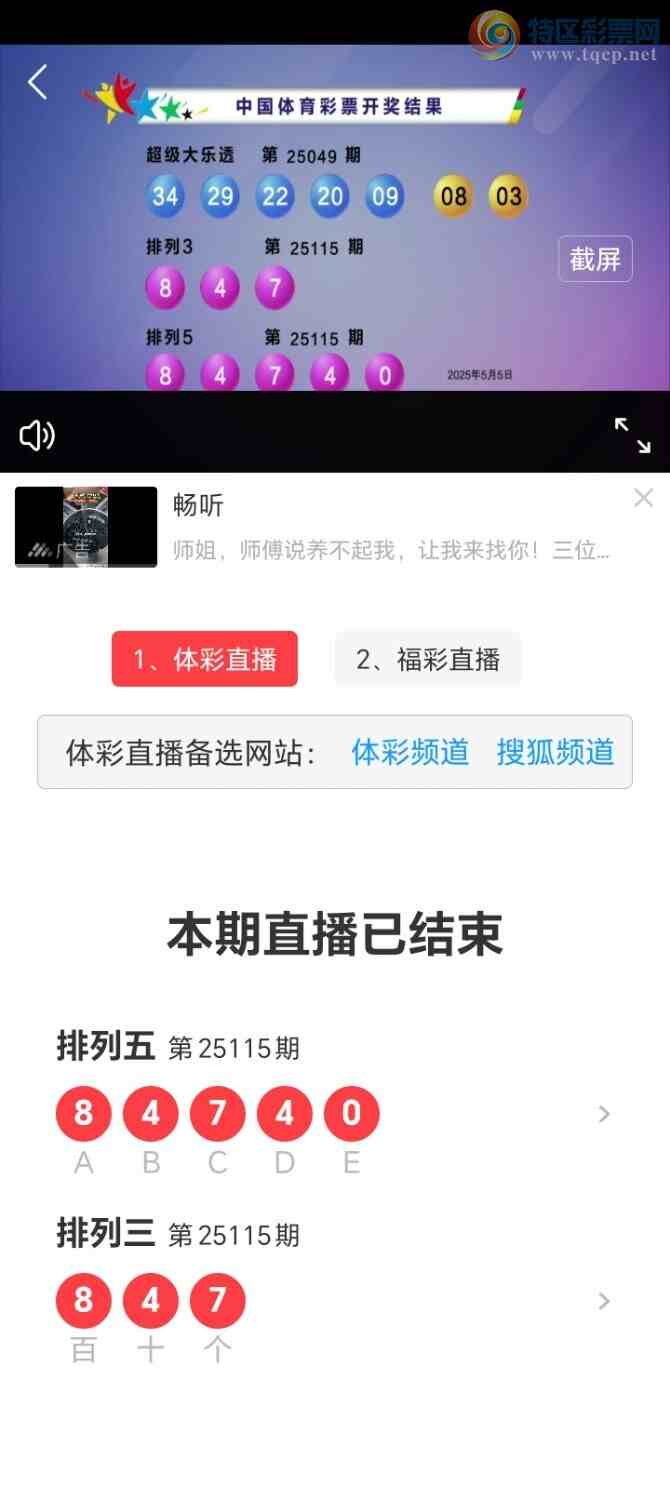The height and width of the screenshot is (1500, 670).
Task: Switch to 体彩直播 tab
Action: coord(205,659)
